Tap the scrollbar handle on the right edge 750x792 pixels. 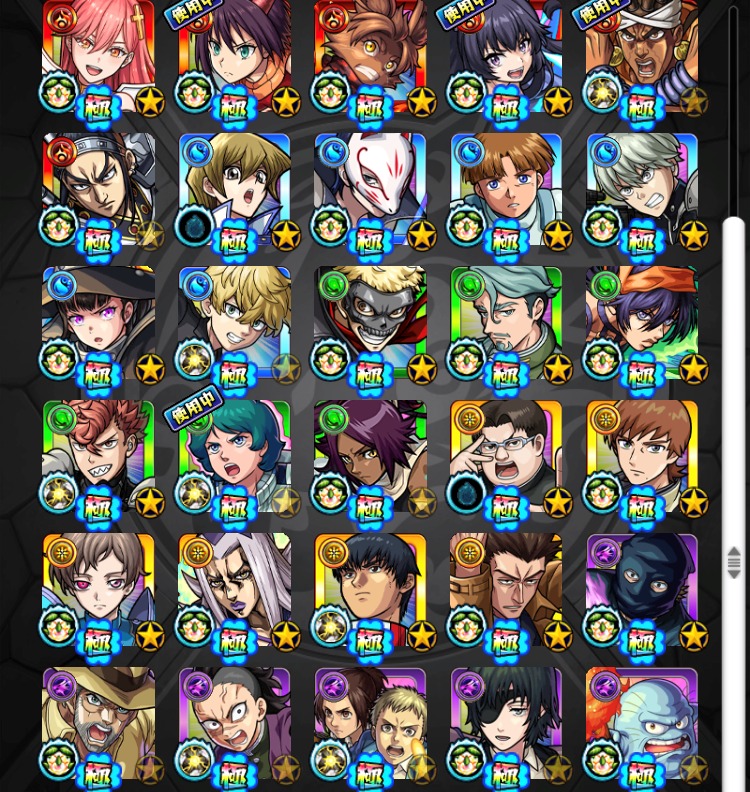[x=734, y=562]
